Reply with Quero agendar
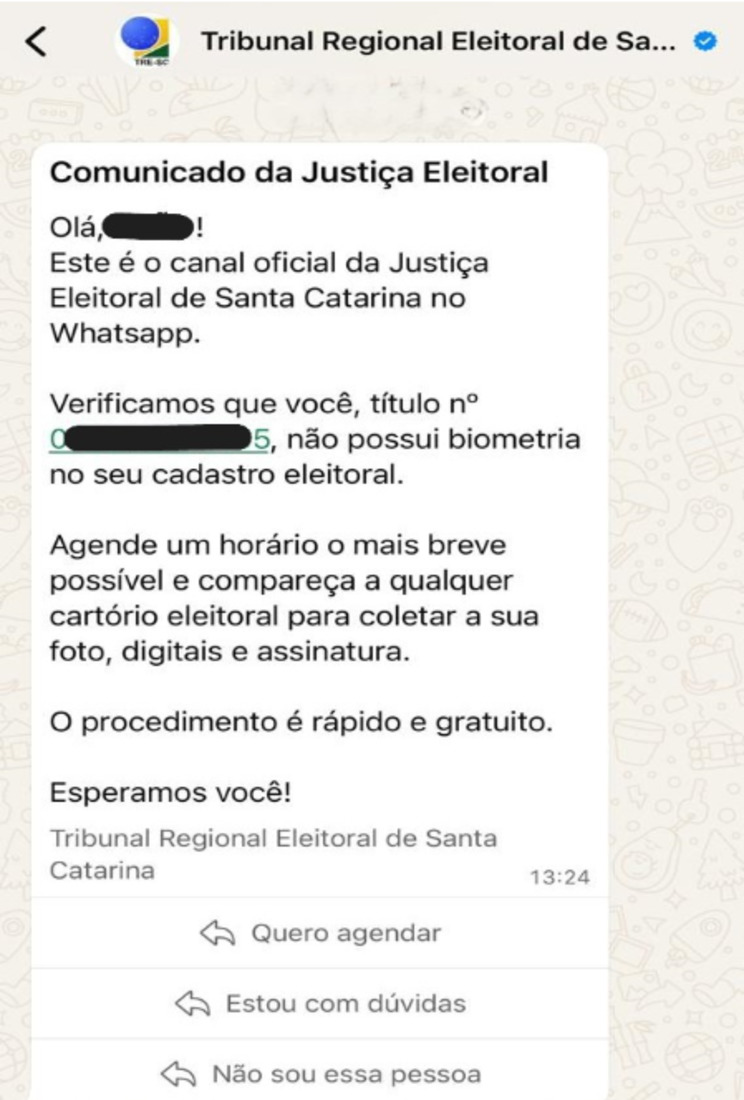 click(x=320, y=934)
